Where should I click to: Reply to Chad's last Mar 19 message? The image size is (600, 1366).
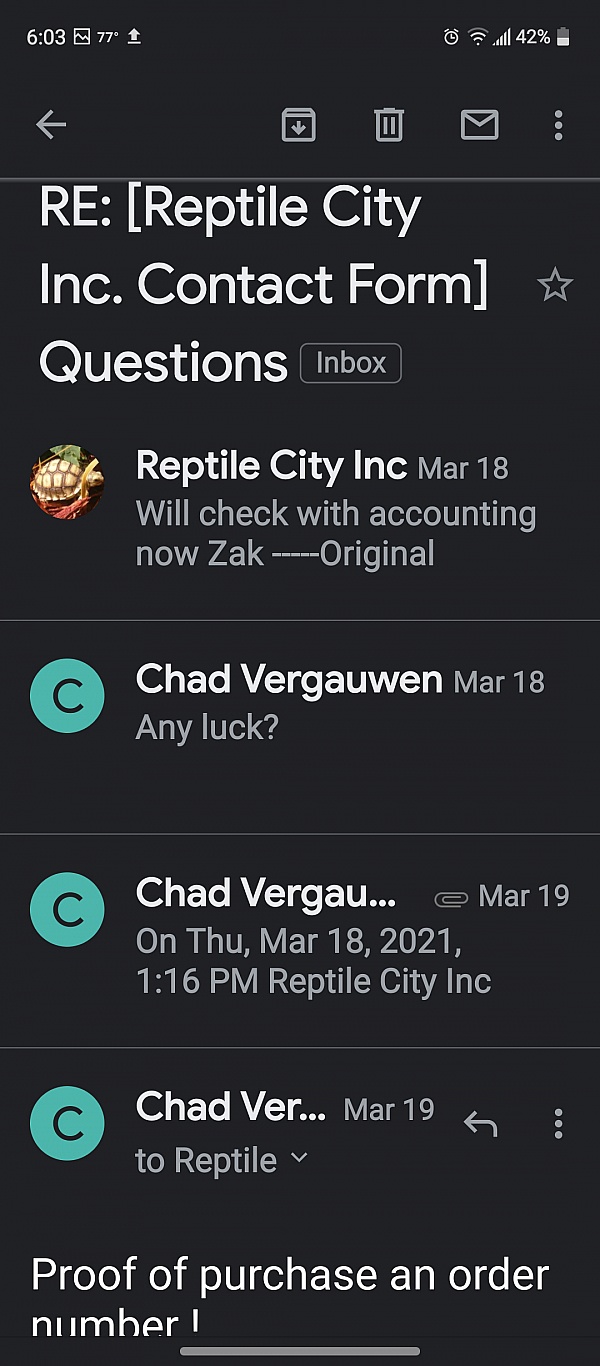[x=481, y=1124]
